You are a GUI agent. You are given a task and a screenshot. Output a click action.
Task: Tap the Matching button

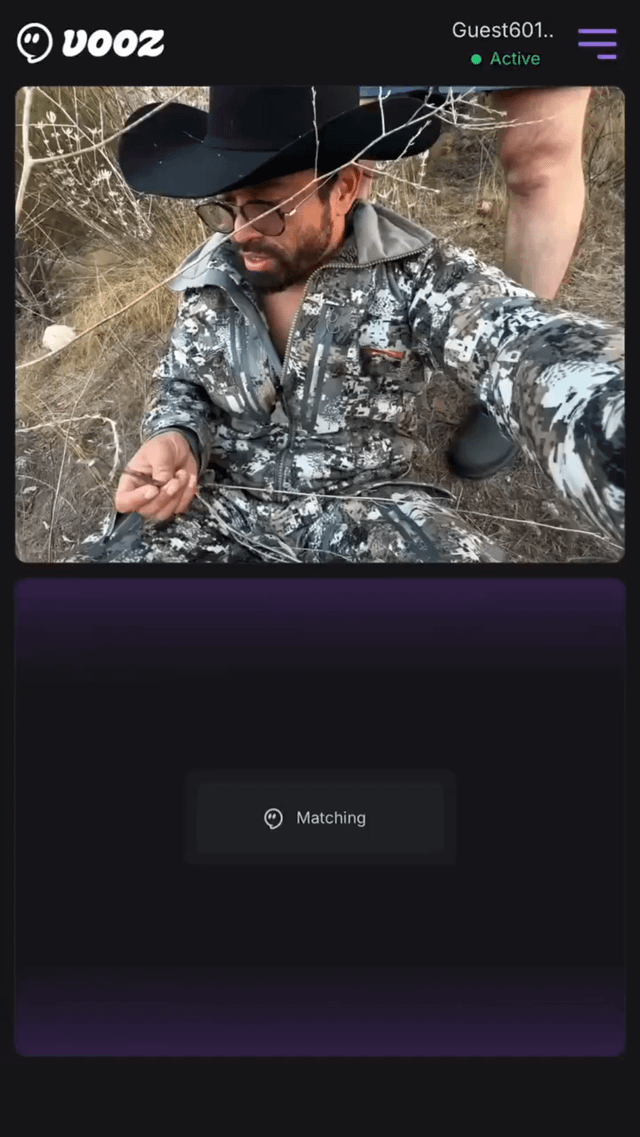319,818
